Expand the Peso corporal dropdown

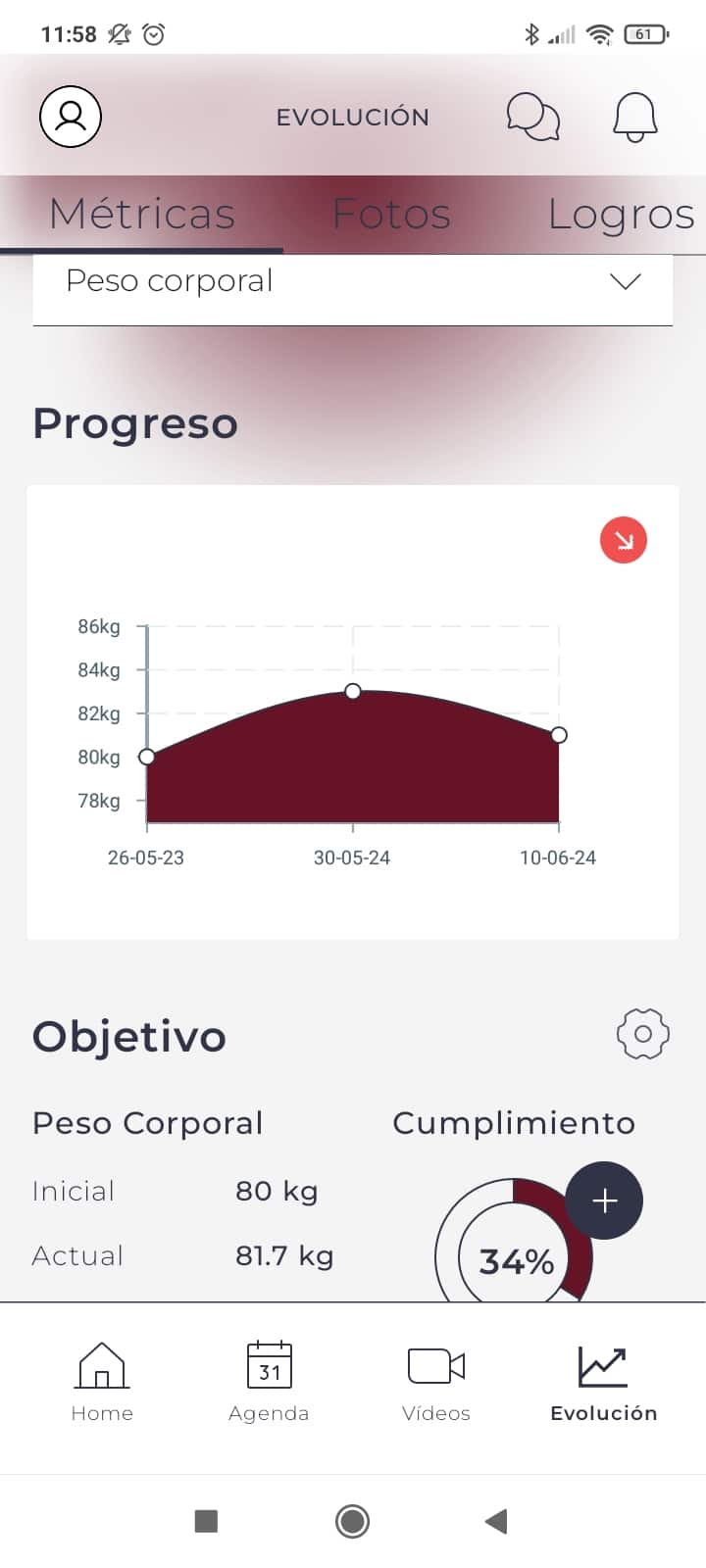point(353,284)
